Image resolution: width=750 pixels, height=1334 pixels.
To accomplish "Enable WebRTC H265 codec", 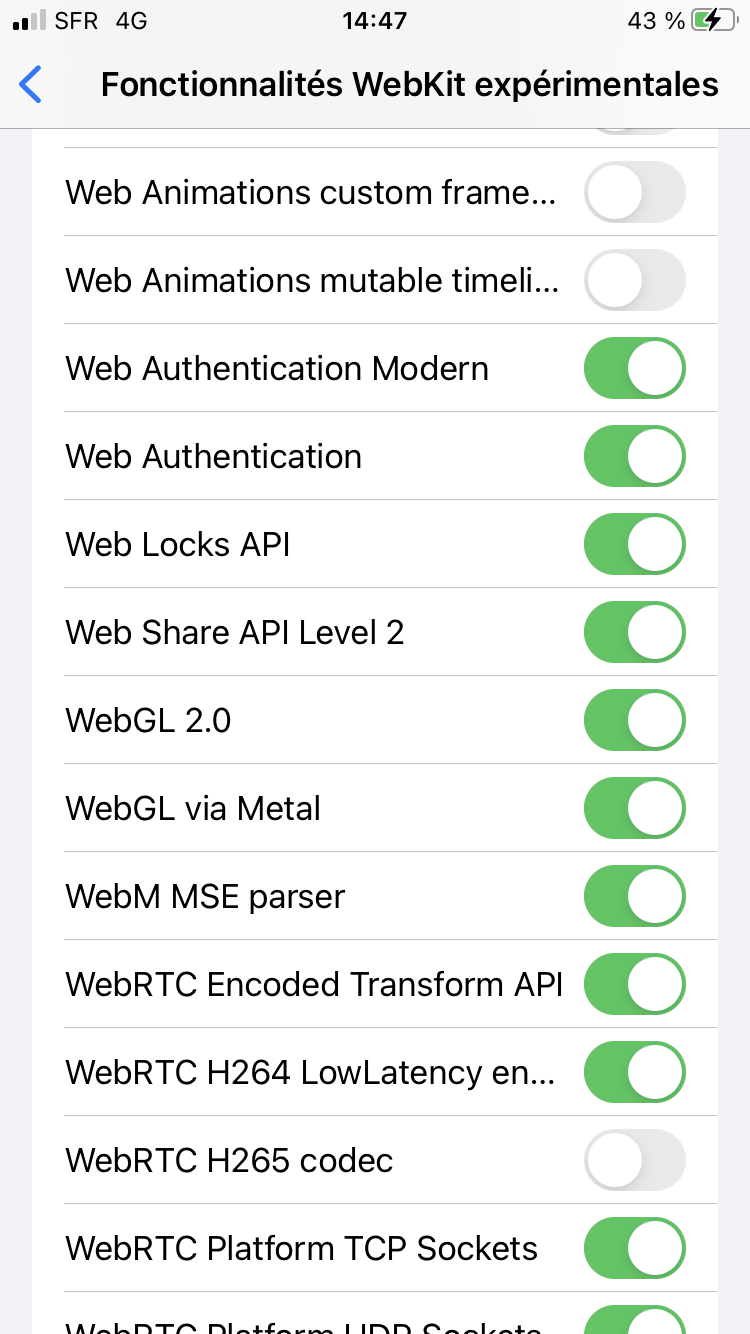I will click(x=635, y=1160).
